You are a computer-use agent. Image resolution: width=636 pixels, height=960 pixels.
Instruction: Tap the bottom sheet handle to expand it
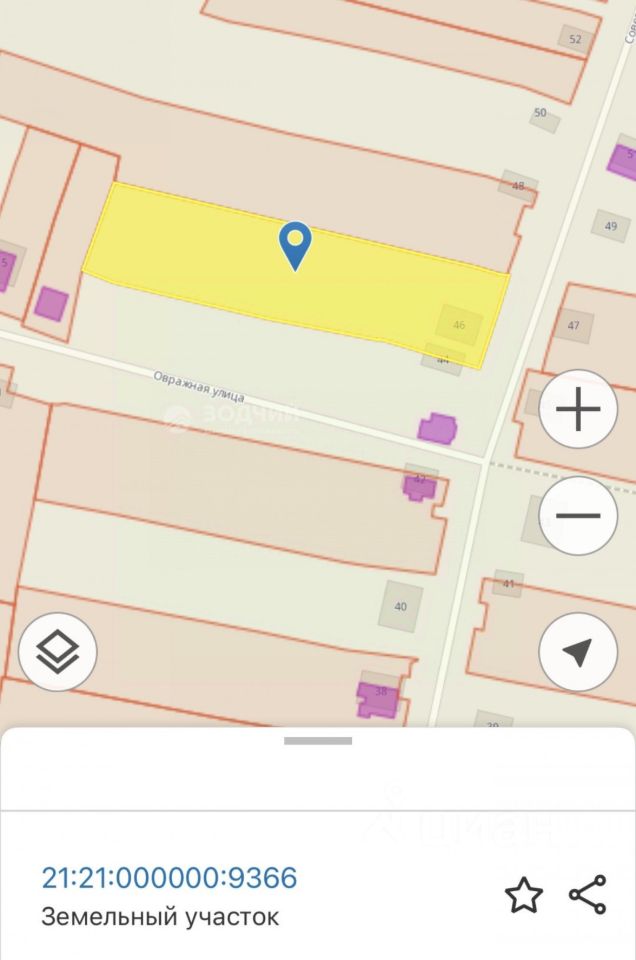tap(318, 741)
